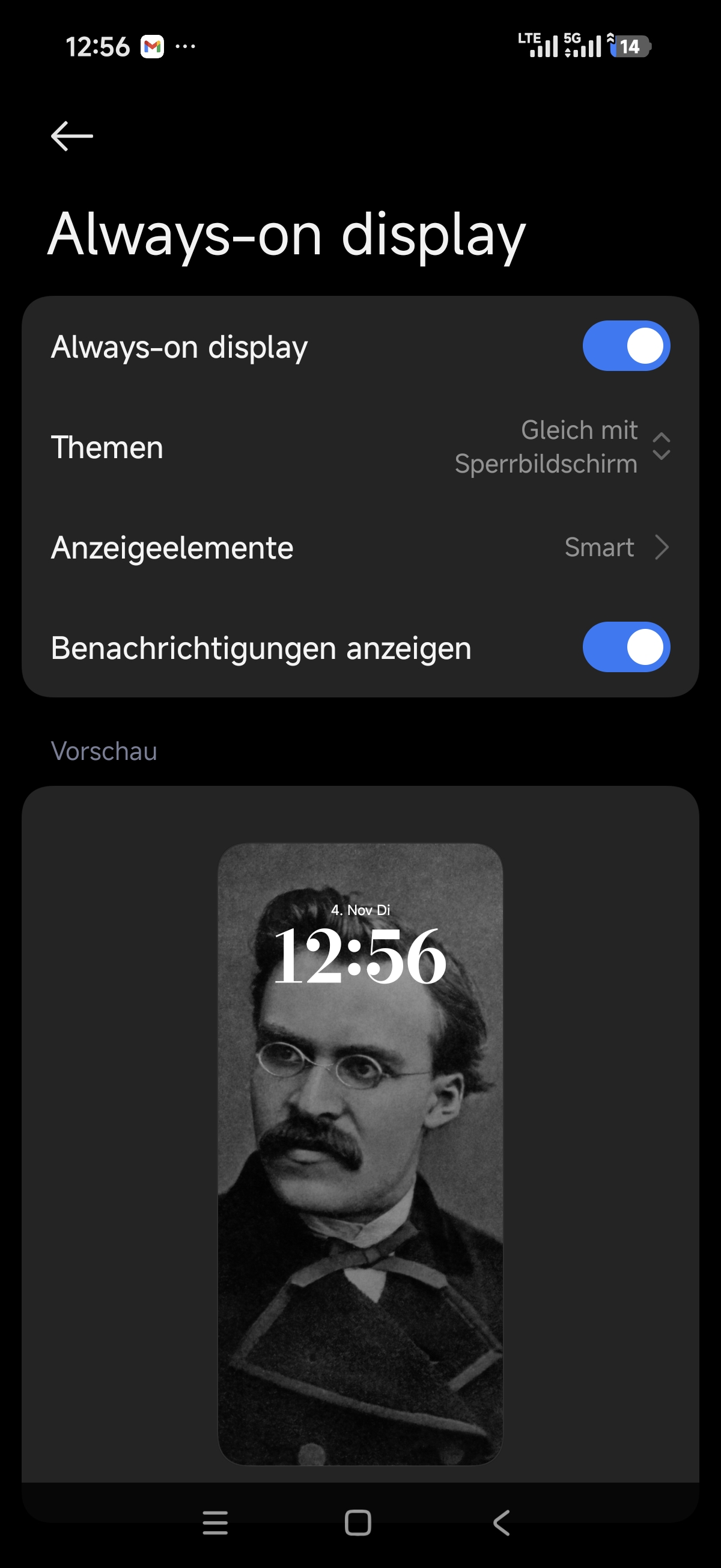Disable Benachrichtigungen anzeigen

tap(625, 647)
